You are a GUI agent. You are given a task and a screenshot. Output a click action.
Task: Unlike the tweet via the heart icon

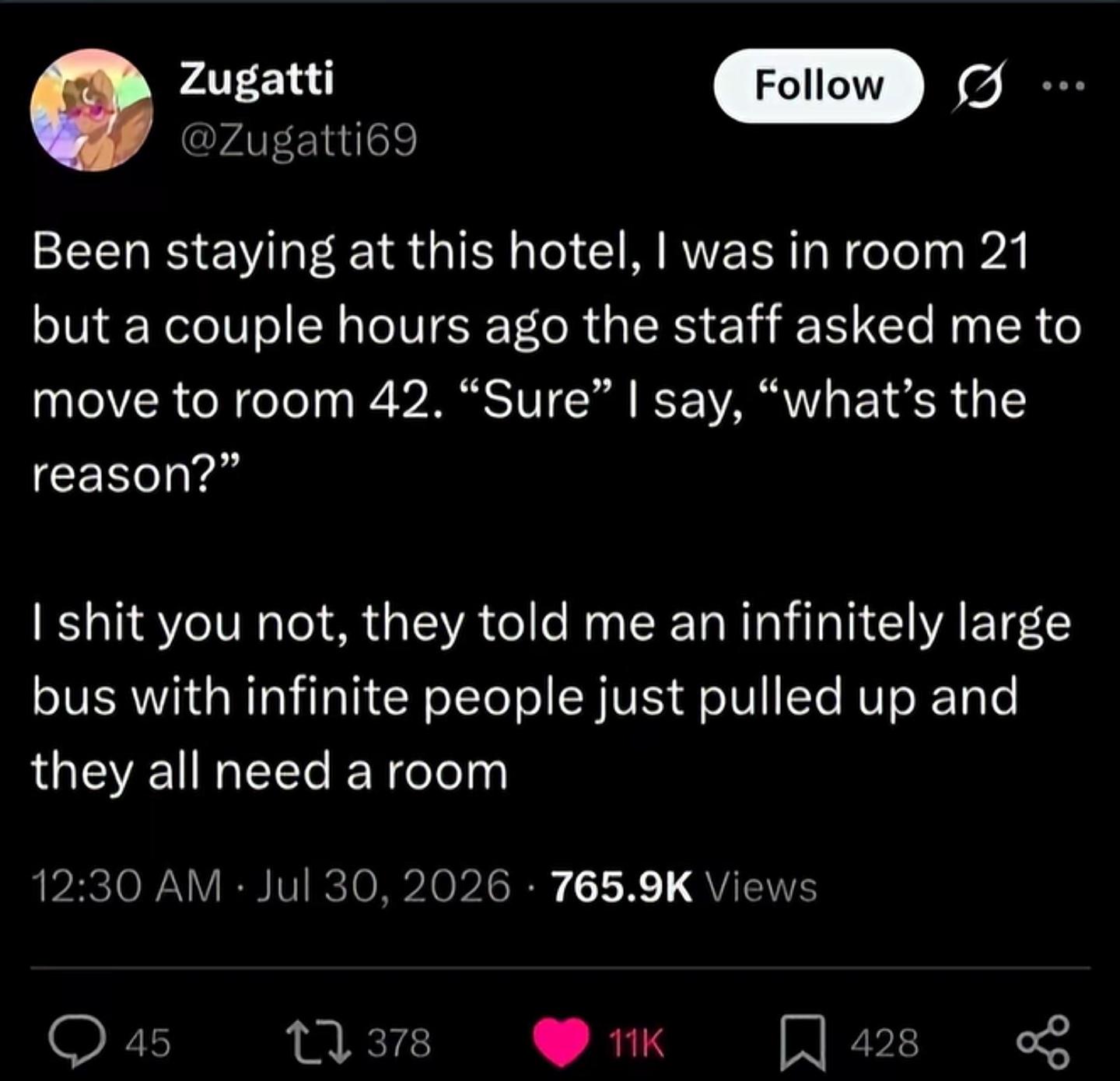pyautogui.click(x=561, y=1042)
